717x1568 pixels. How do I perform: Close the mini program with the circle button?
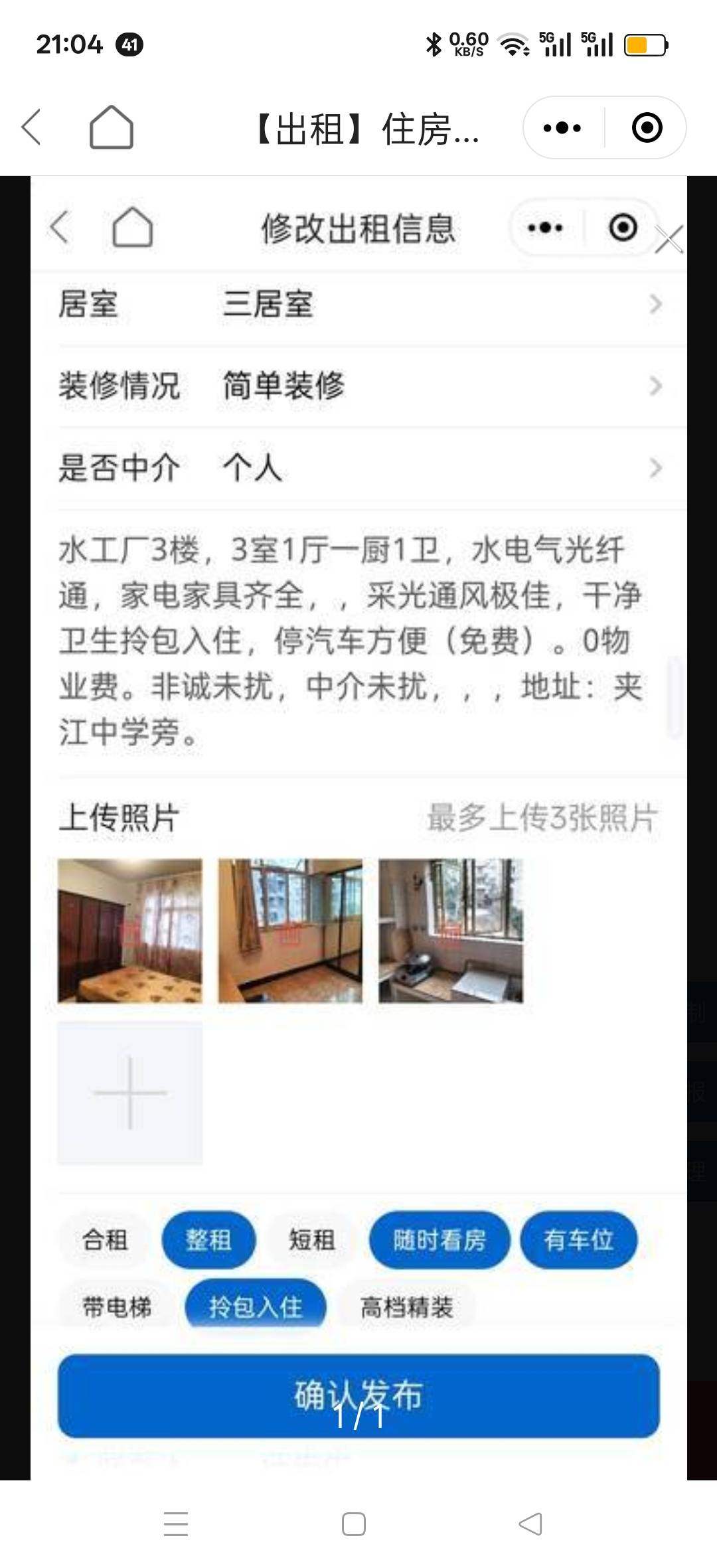coord(647,127)
